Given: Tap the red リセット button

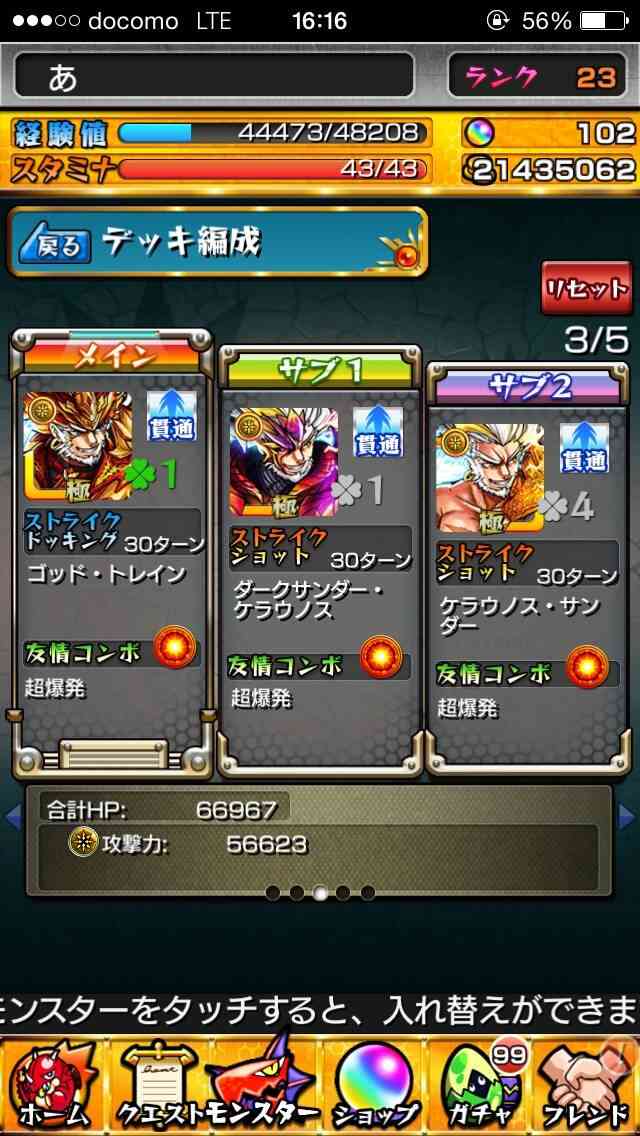Looking at the screenshot, I should (x=586, y=288).
